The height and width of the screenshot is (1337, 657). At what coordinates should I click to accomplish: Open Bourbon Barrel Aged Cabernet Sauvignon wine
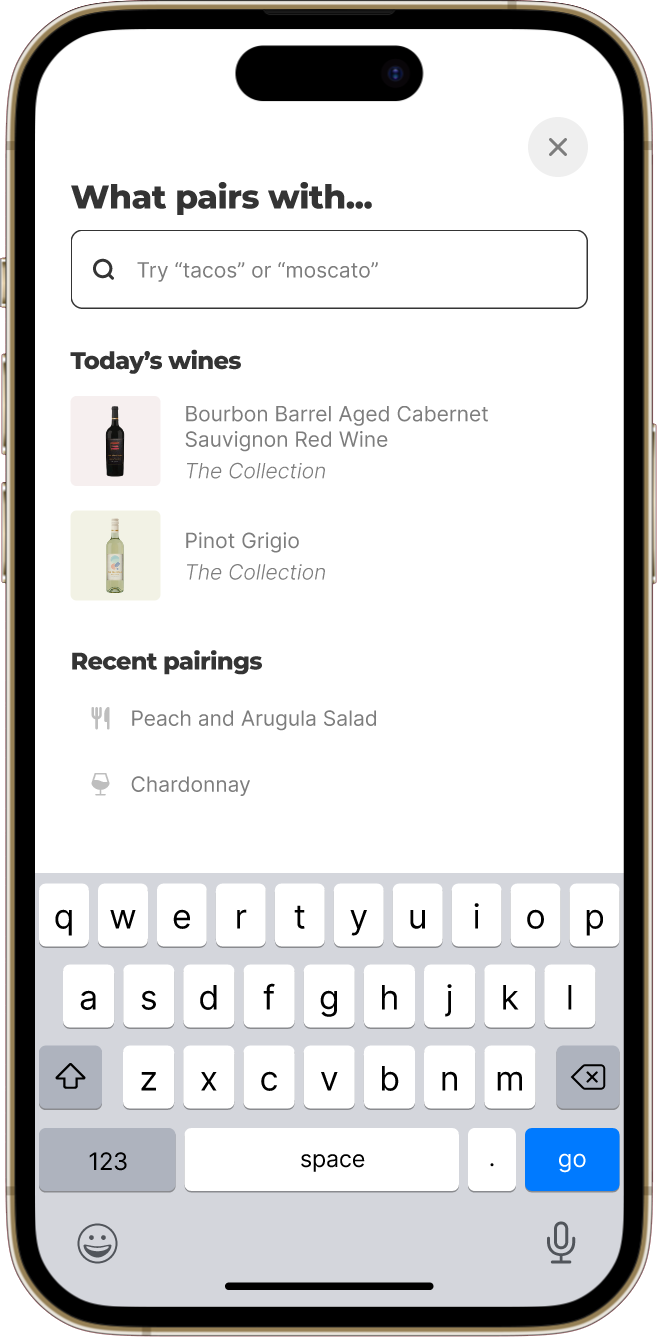pos(336,441)
